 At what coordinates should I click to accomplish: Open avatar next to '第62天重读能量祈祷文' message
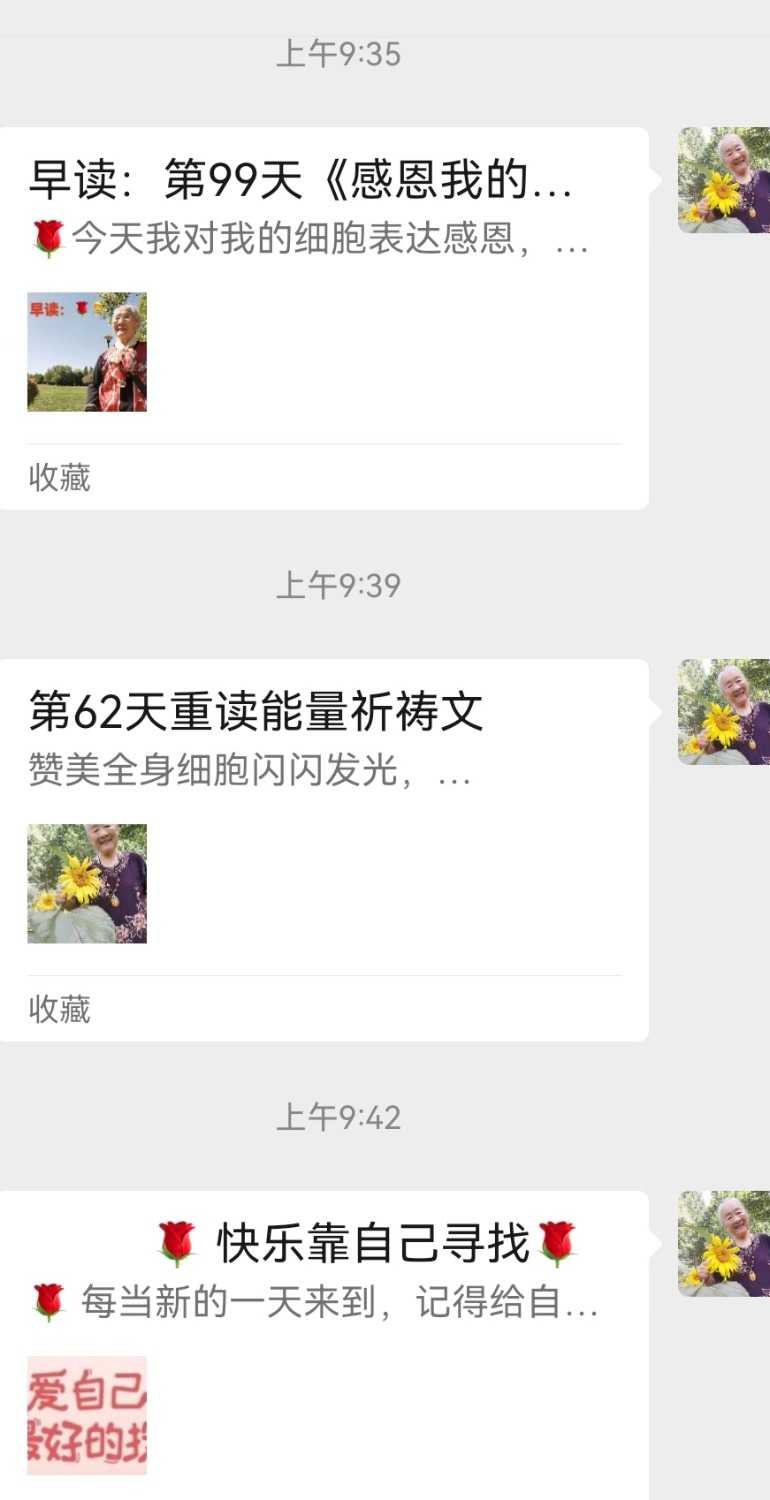pos(723,712)
